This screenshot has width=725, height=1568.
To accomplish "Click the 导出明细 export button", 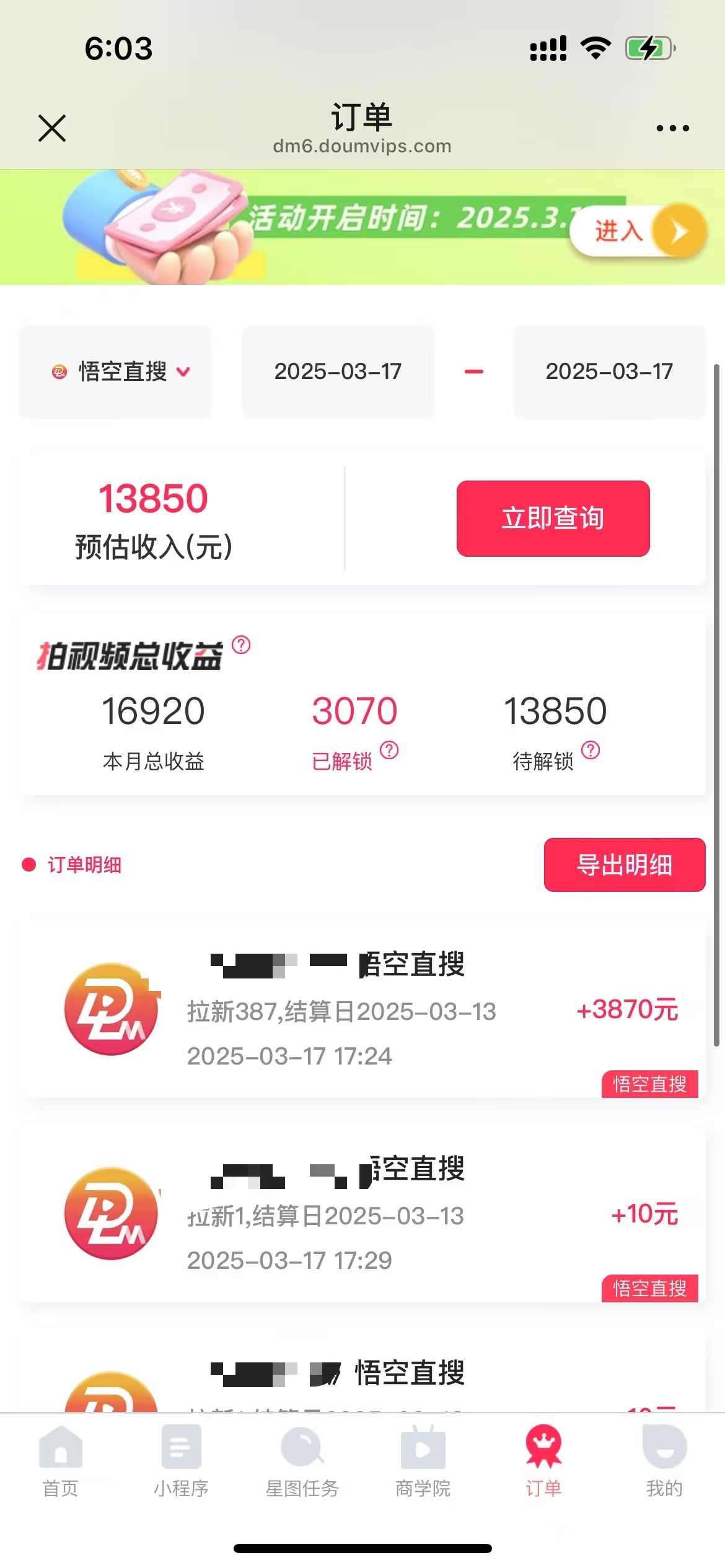I will [624, 865].
